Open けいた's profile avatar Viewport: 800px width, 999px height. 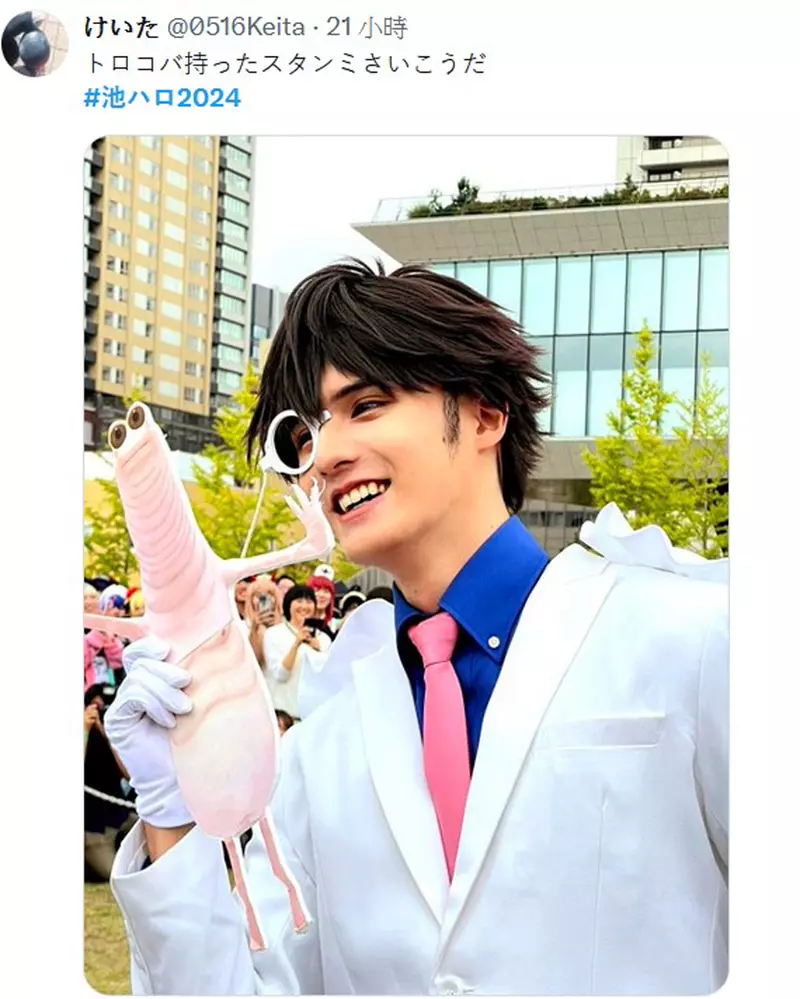pos(35,43)
